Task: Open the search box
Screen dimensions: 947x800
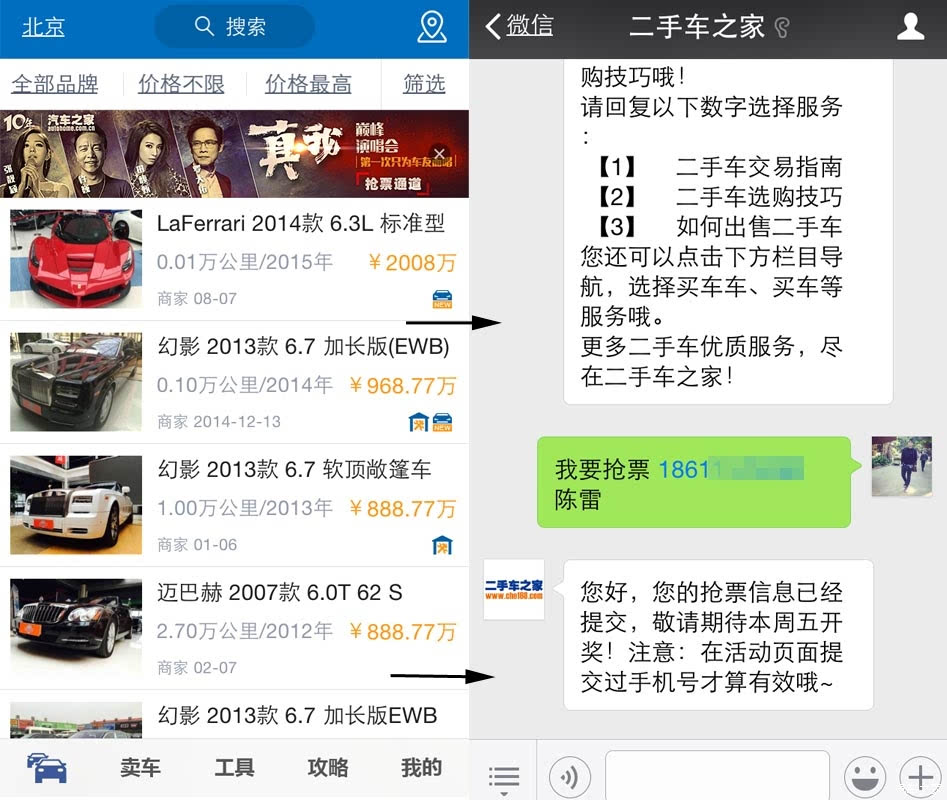Action: 234,27
